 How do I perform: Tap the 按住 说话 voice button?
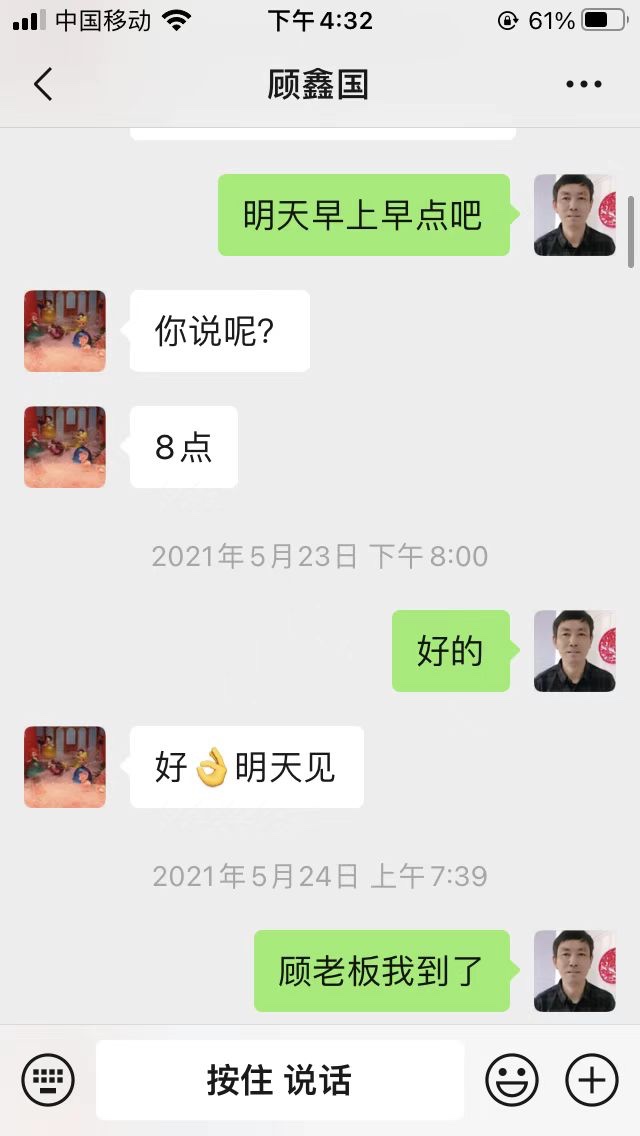pos(280,1080)
